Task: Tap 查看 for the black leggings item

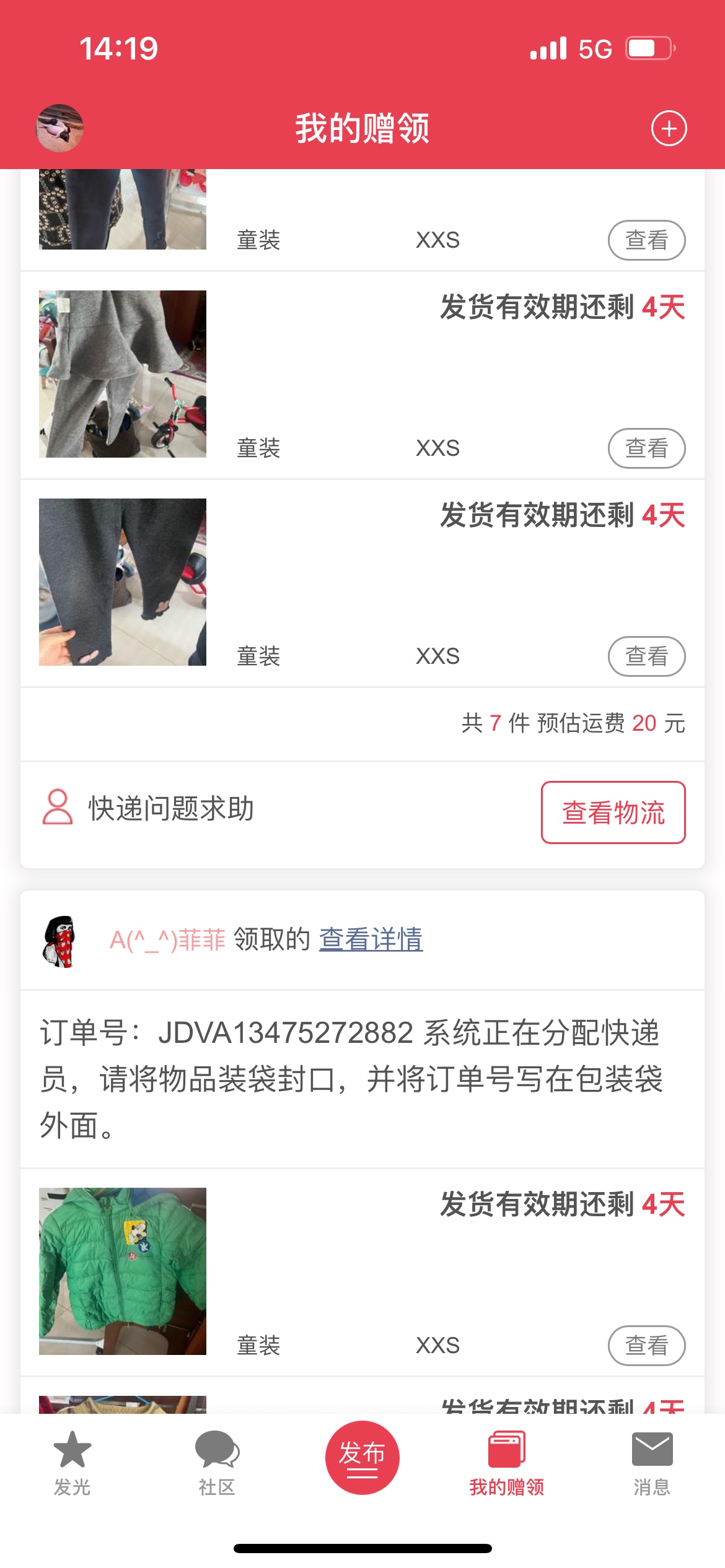Action: tap(646, 656)
